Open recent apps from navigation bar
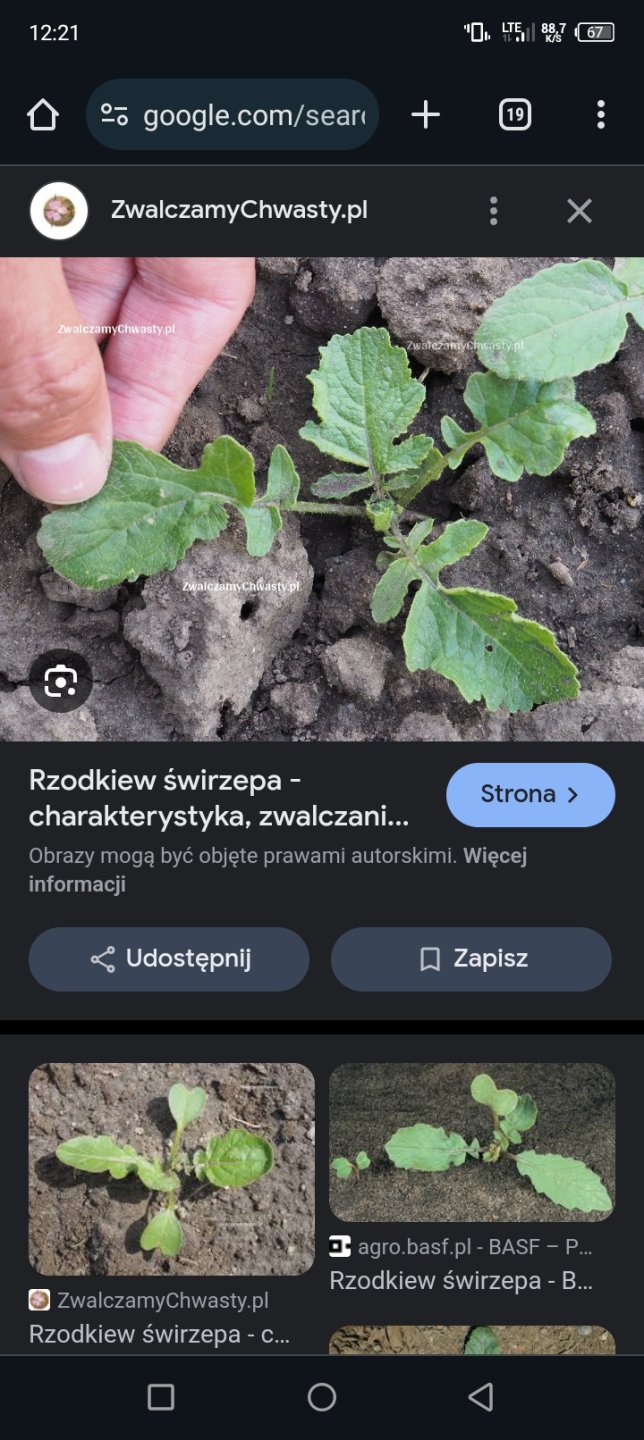Image resolution: width=644 pixels, height=1440 pixels. [x=161, y=1397]
